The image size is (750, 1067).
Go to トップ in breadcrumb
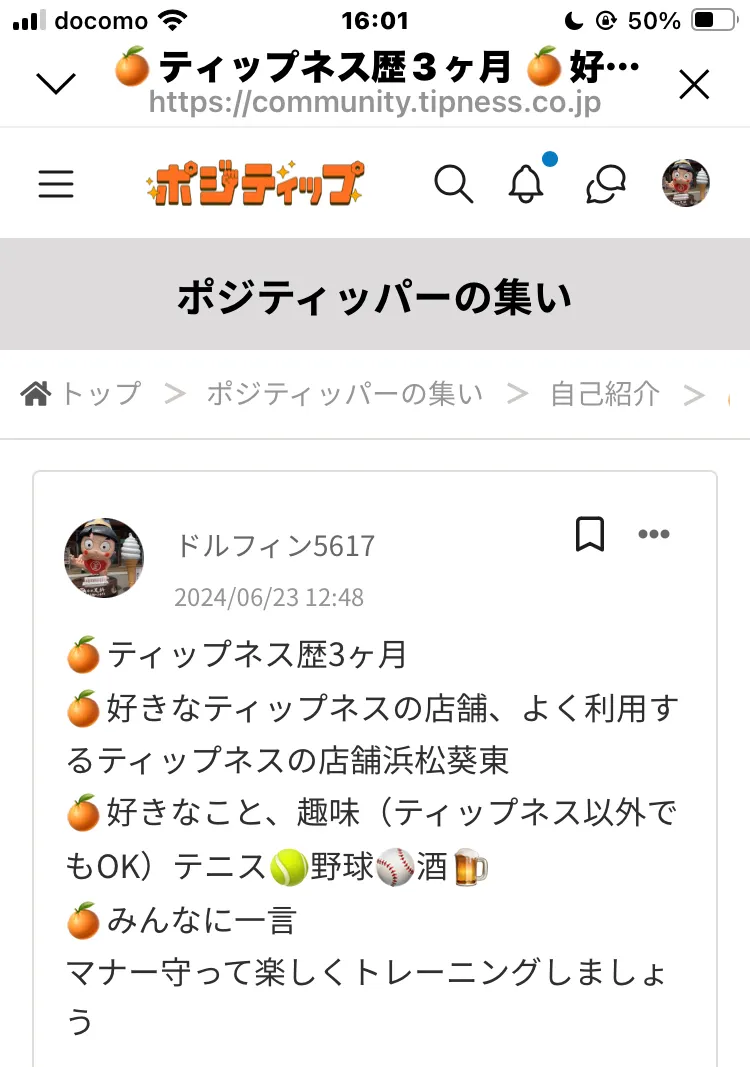click(x=82, y=394)
